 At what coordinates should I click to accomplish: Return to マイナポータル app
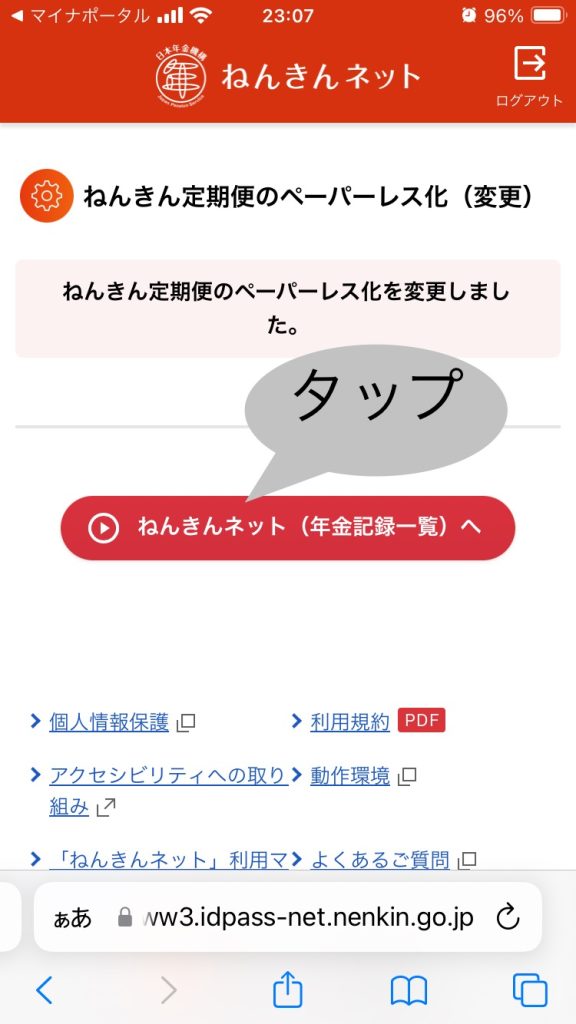pos(80,16)
